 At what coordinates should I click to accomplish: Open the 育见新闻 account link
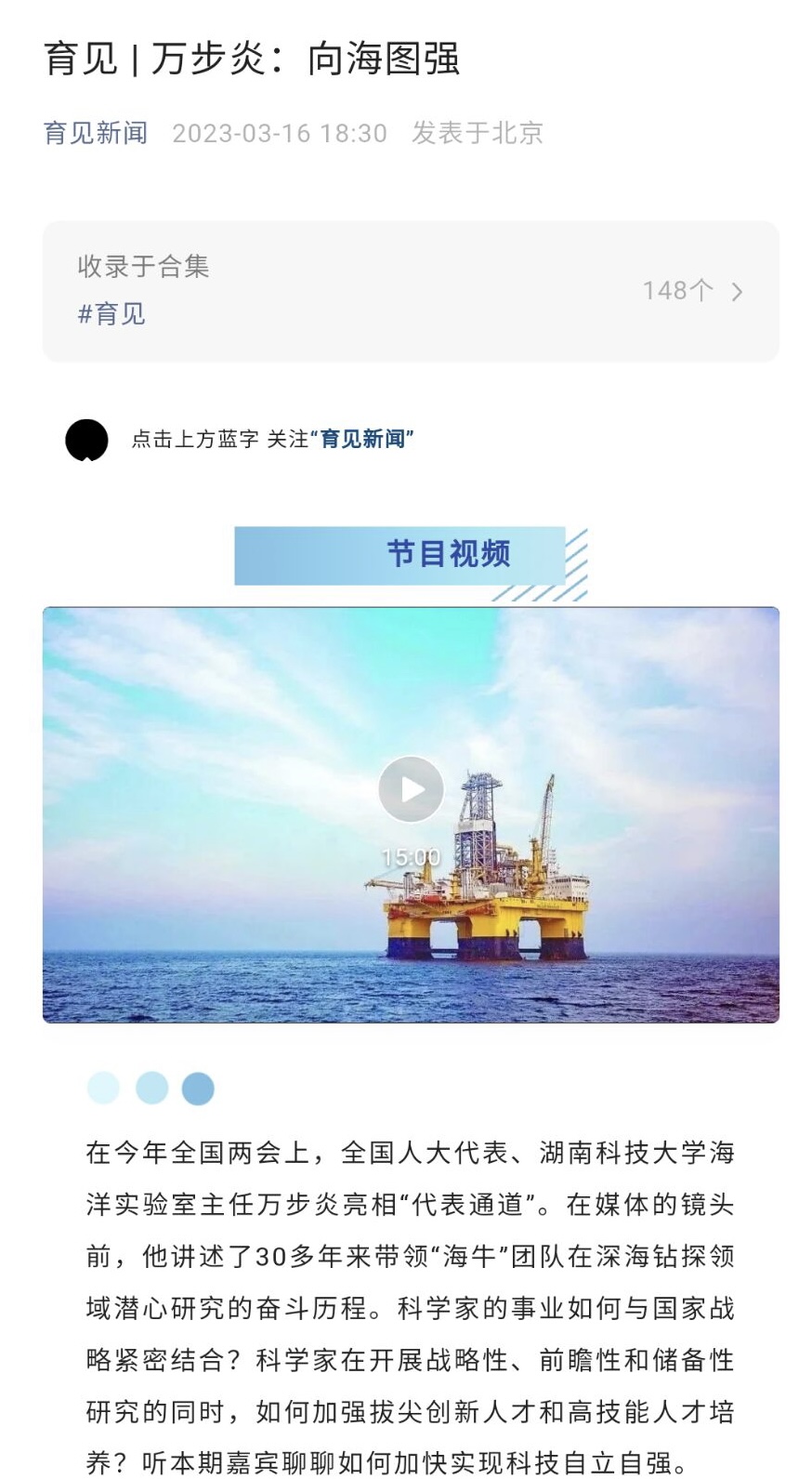[x=96, y=133]
